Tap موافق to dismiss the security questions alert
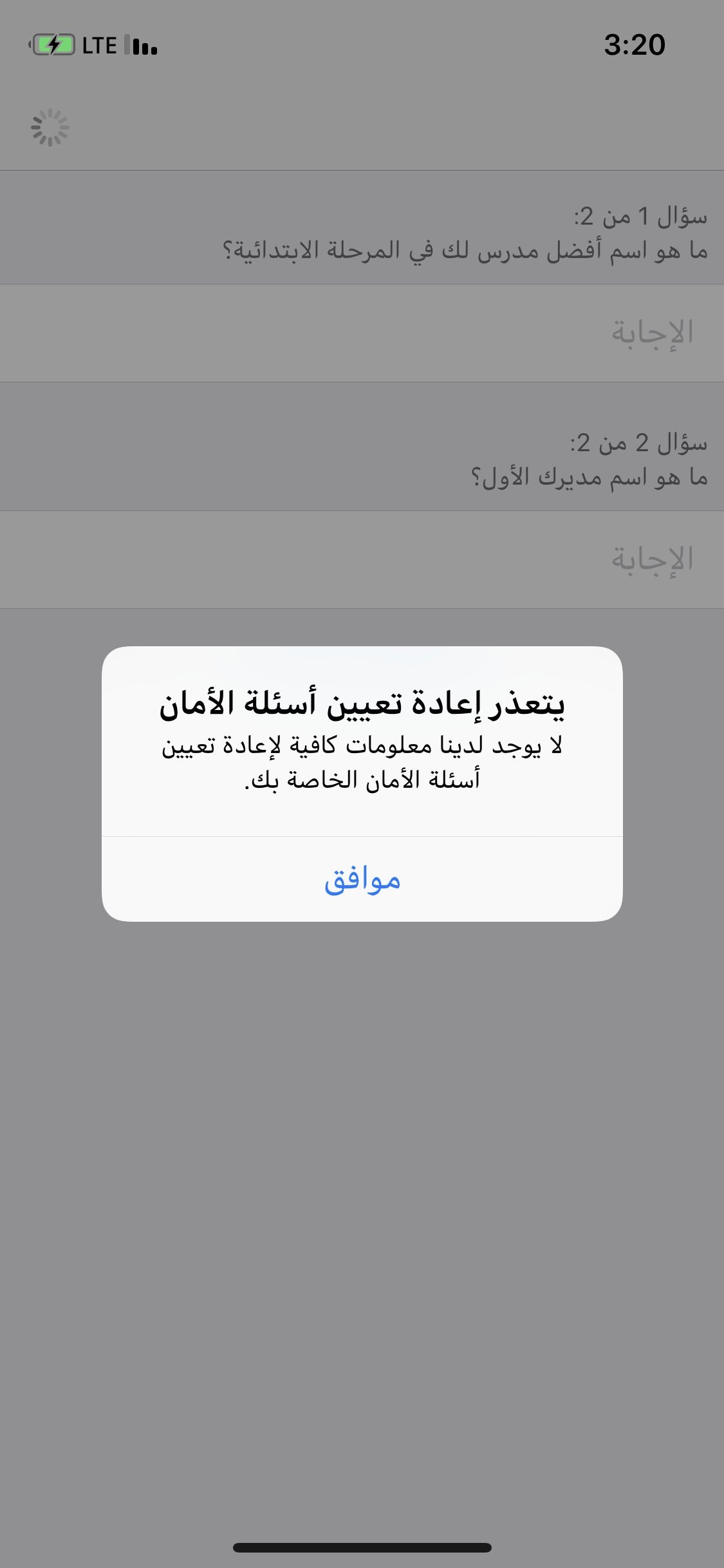Screen dimensions: 724x1568 [x=362, y=879]
